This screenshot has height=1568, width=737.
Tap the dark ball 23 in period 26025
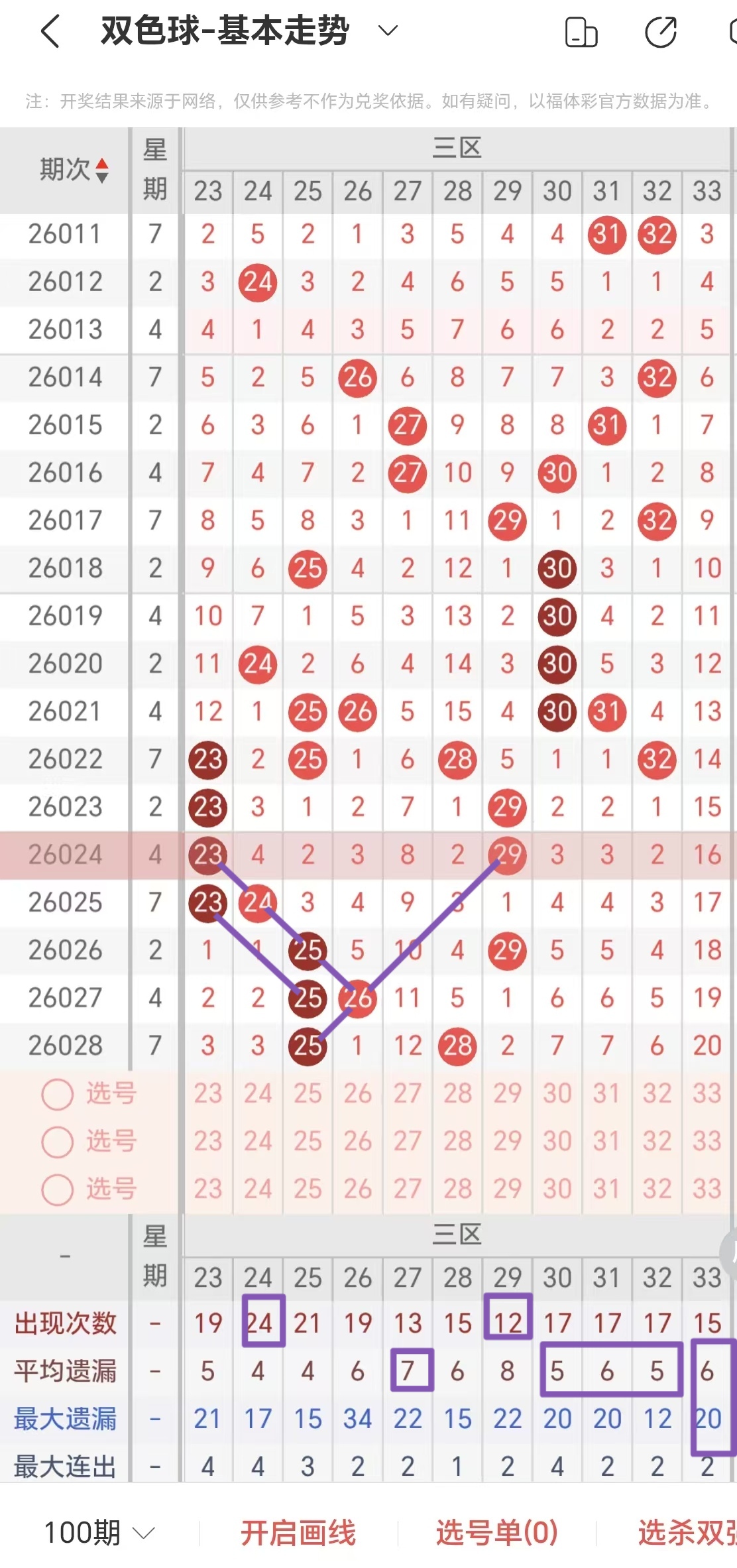click(x=207, y=902)
